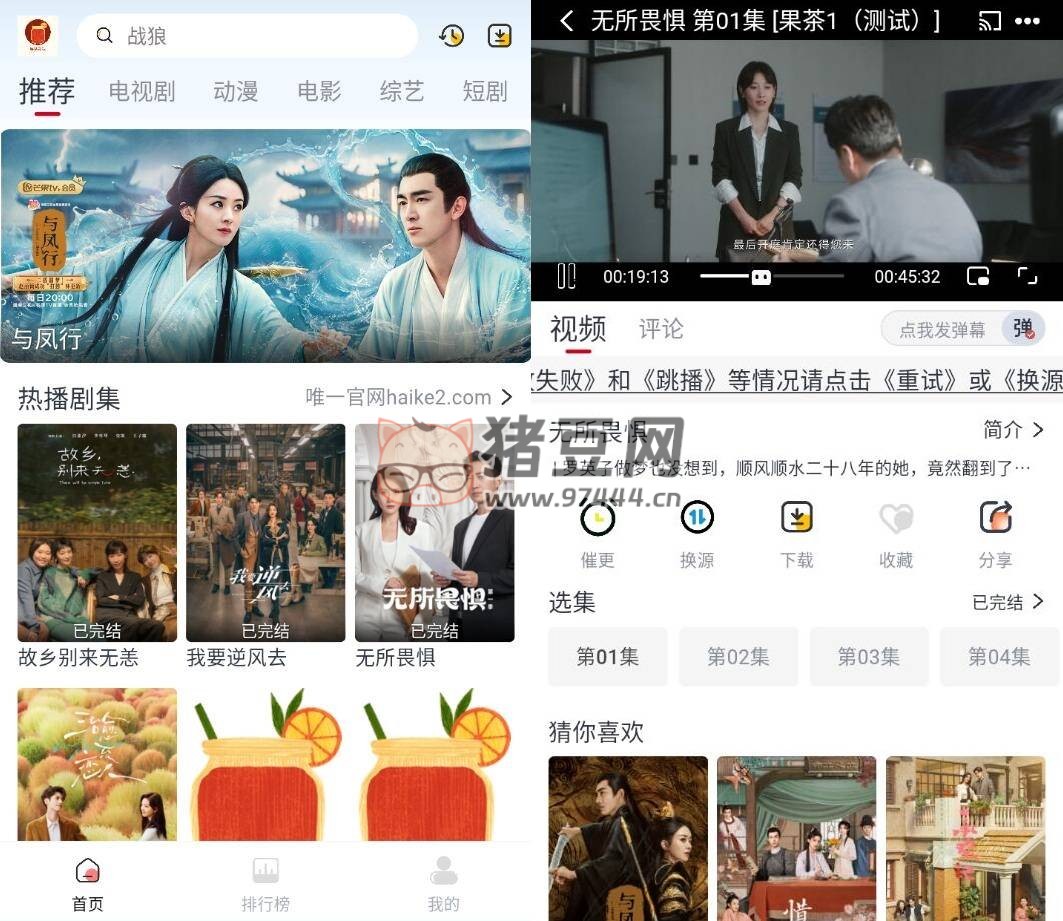1063x921 pixels.
Task: Go back from the video player
Action: [567, 21]
